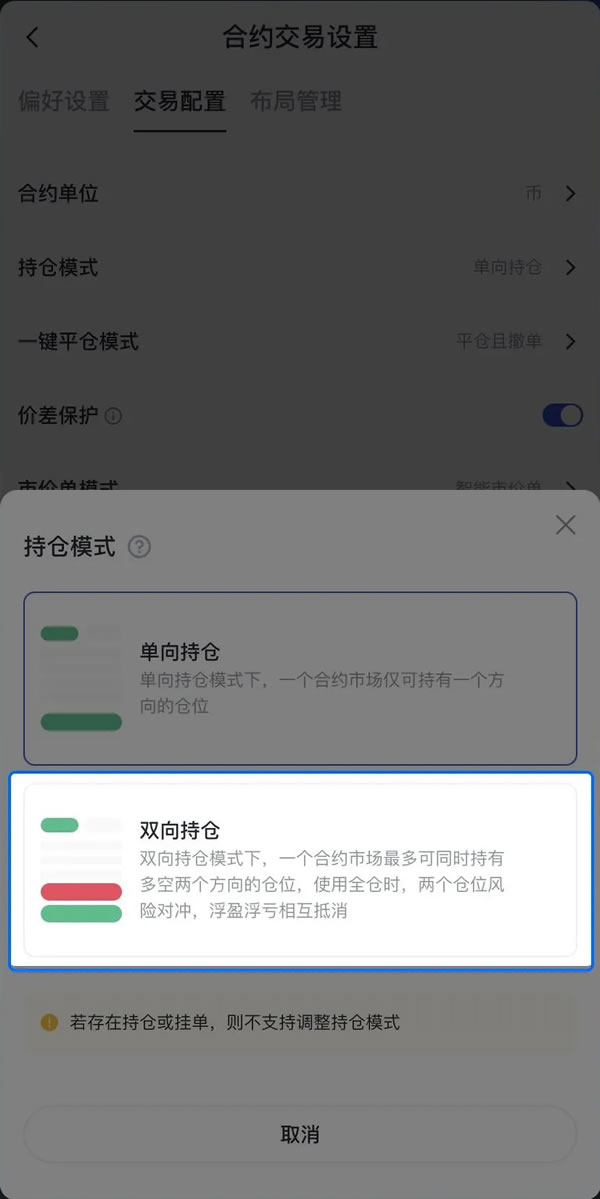Select the 双向持仓 mode card
Image resolution: width=600 pixels, height=1199 pixels.
coord(300,870)
